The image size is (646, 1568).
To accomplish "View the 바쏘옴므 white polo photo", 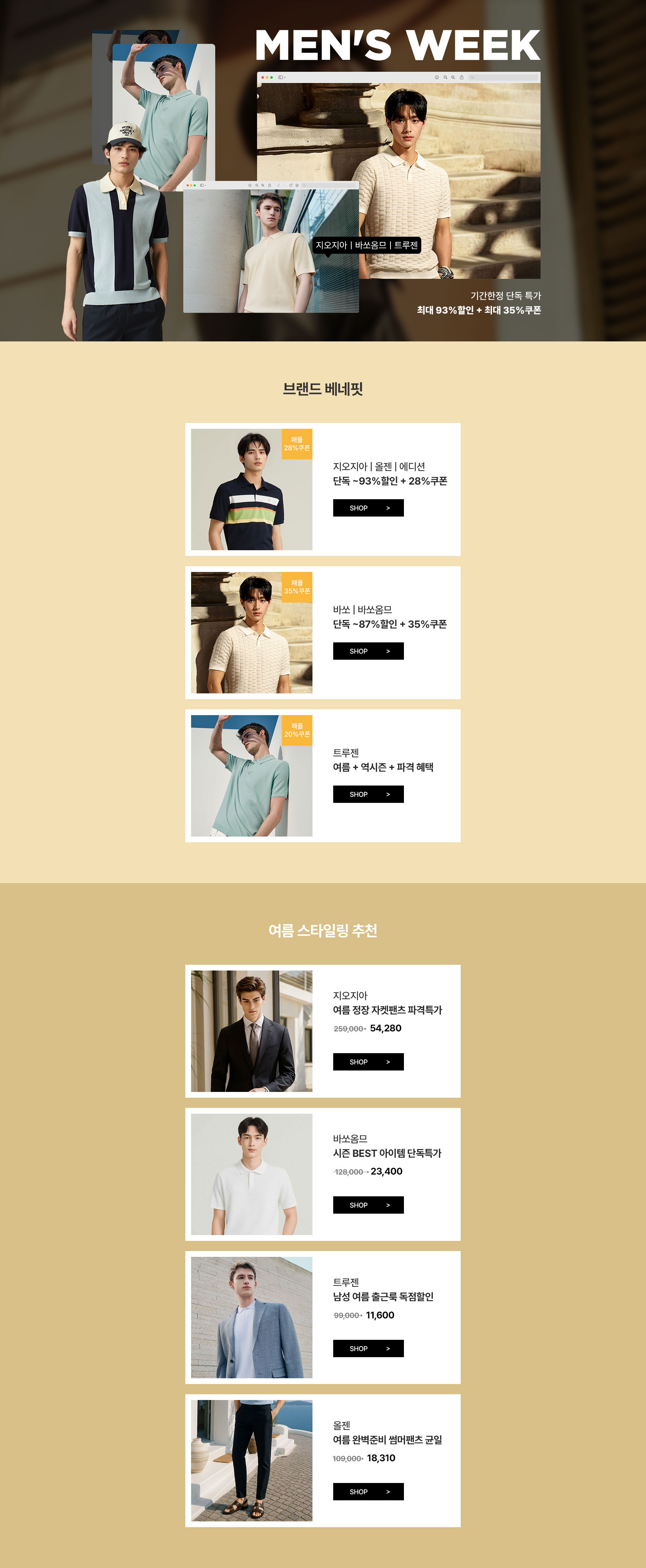I will click(251, 1174).
